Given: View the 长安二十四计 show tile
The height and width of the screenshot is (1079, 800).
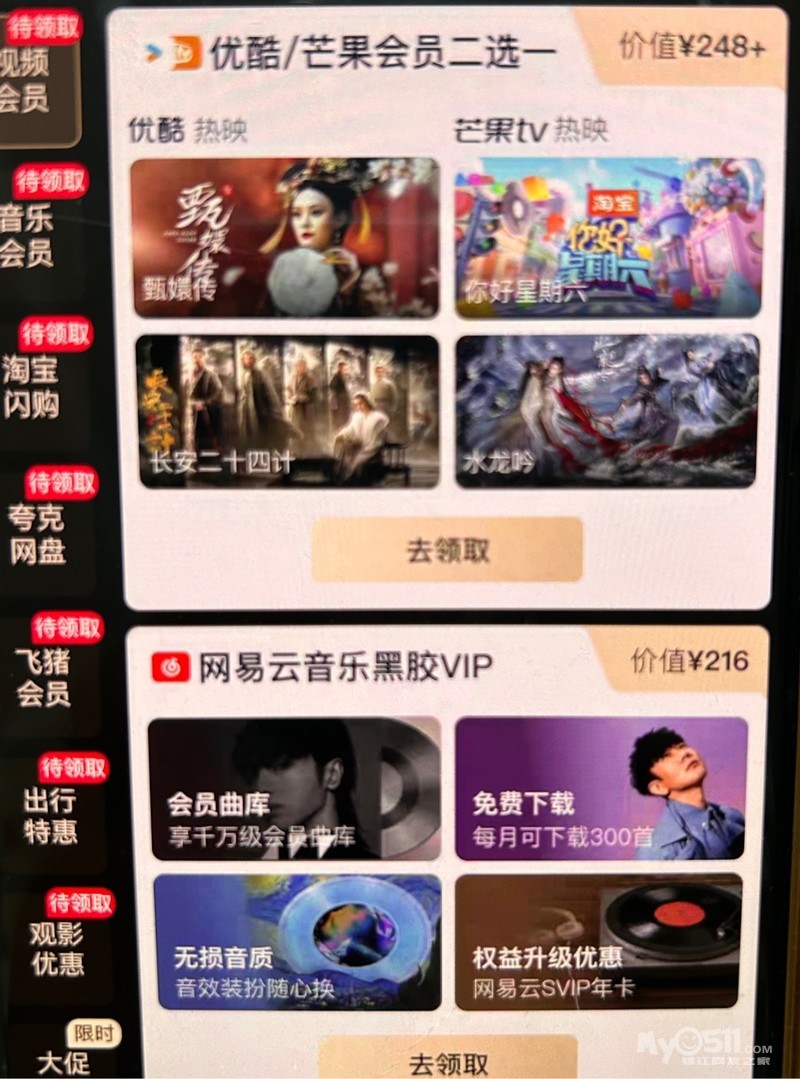Looking at the screenshot, I should (288, 412).
